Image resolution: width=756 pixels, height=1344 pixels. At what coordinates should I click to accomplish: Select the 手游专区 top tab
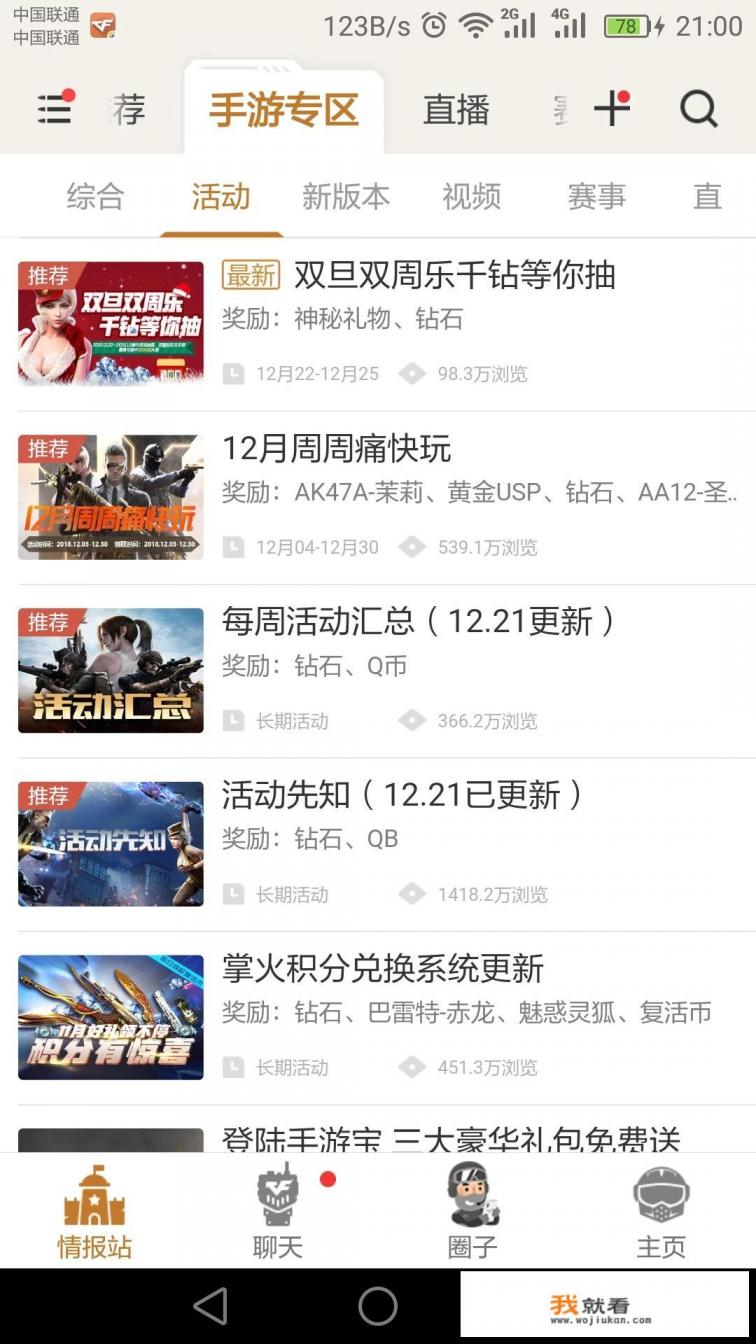284,110
